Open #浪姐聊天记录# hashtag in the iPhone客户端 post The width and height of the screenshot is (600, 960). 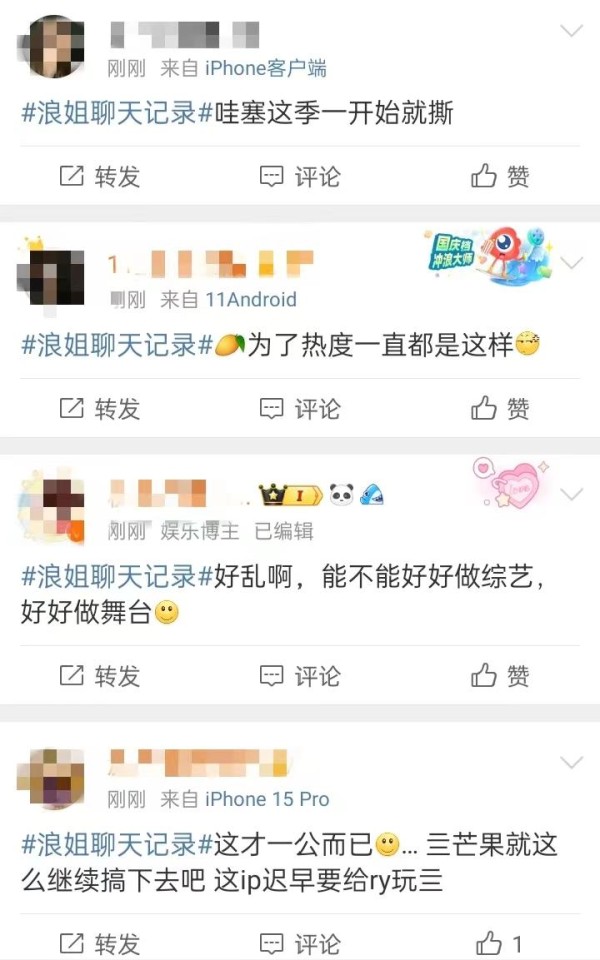click(x=117, y=113)
